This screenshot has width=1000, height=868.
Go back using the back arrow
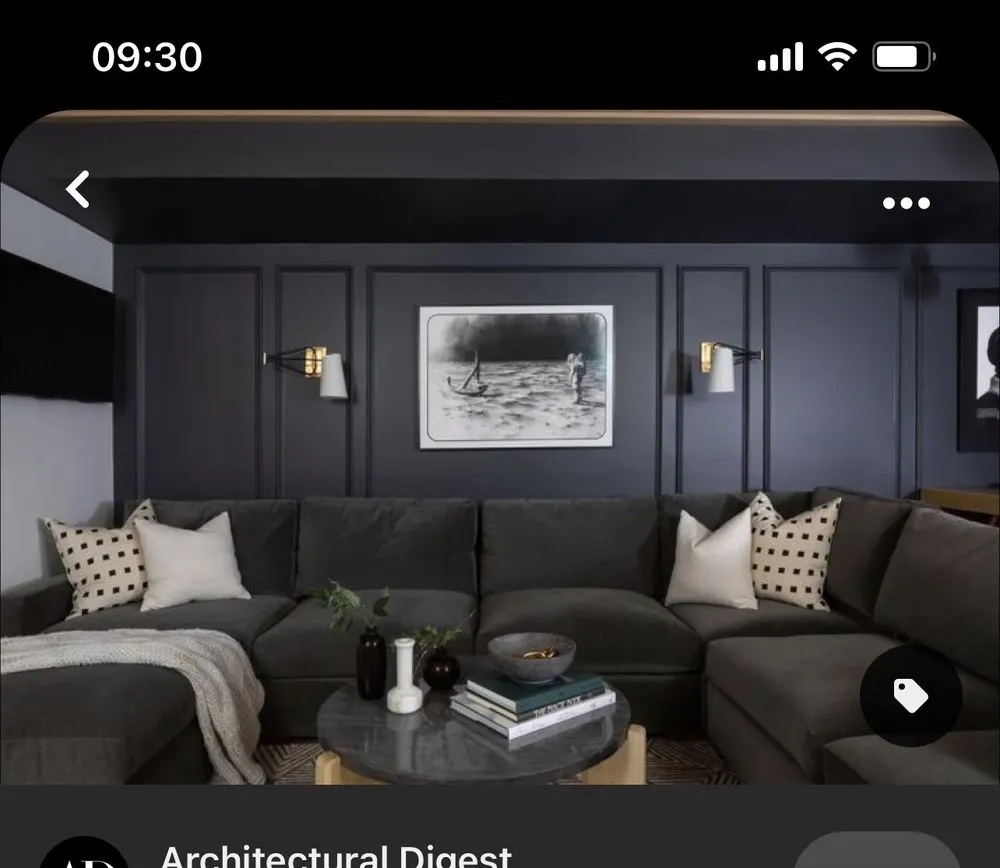coord(78,189)
